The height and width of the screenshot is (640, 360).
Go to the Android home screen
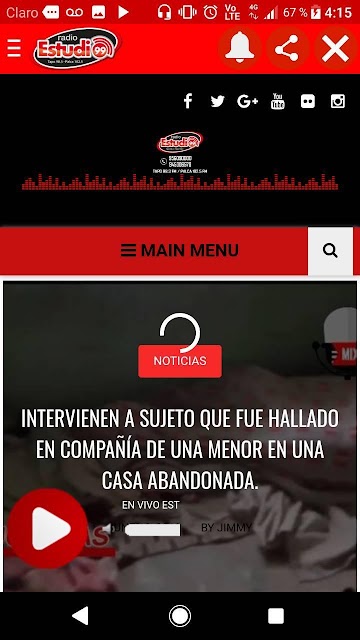[x=180, y=616]
